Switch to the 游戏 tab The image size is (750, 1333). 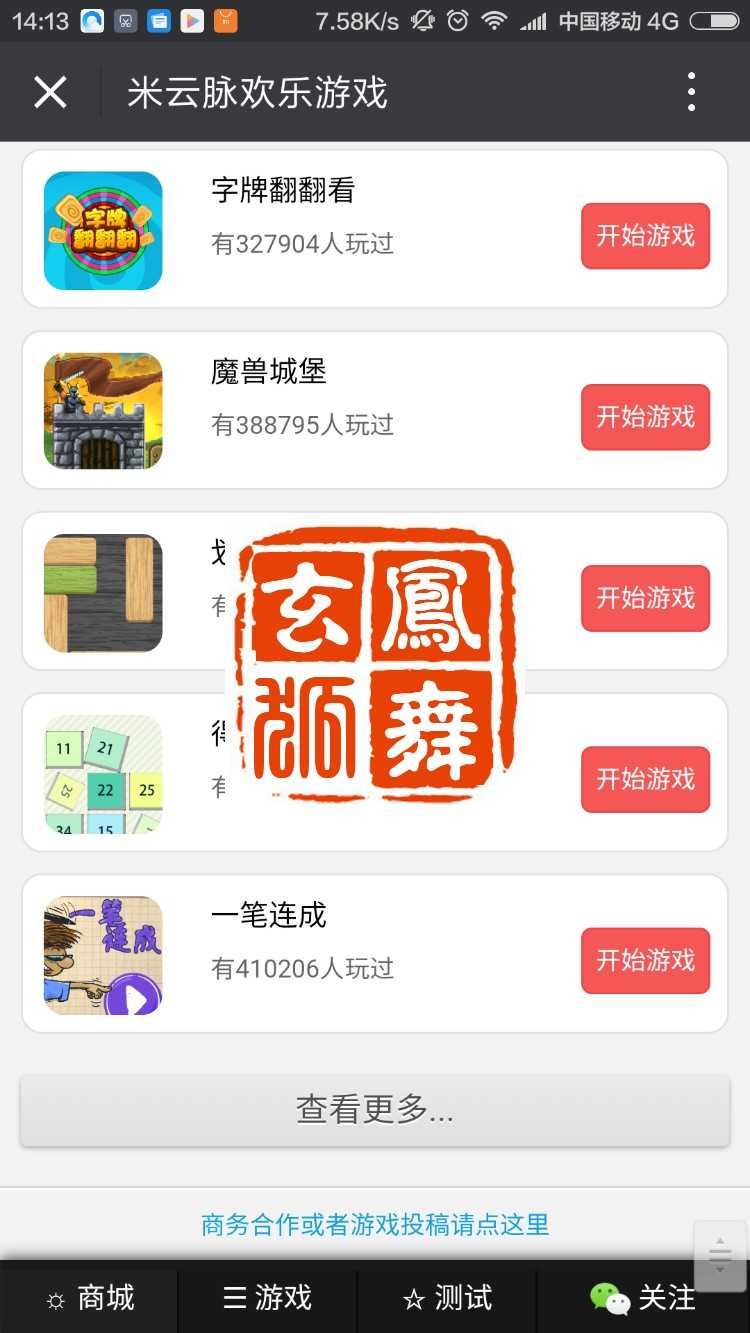coord(265,1298)
